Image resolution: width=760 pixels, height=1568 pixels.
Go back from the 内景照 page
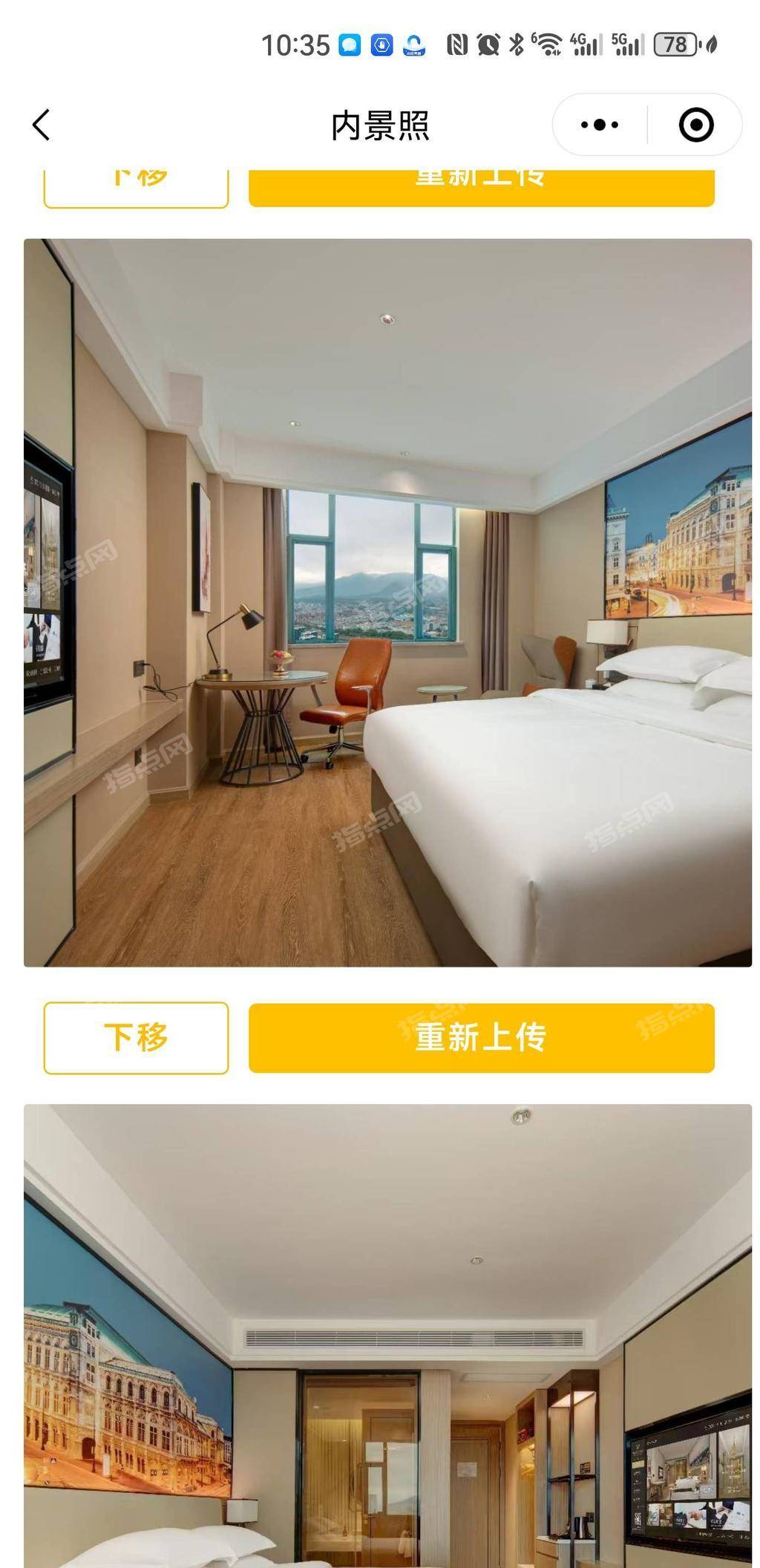(42, 125)
